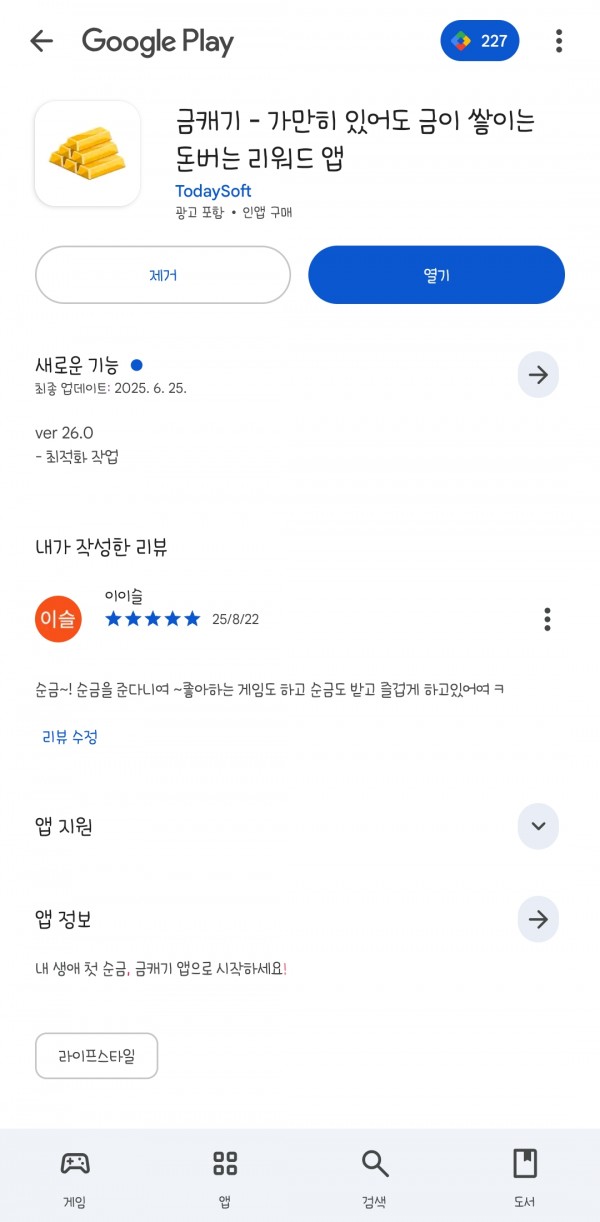This screenshot has width=600, height=1222.
Task: Tap 열기 to open the app
Action: click(x=436, y=275)
